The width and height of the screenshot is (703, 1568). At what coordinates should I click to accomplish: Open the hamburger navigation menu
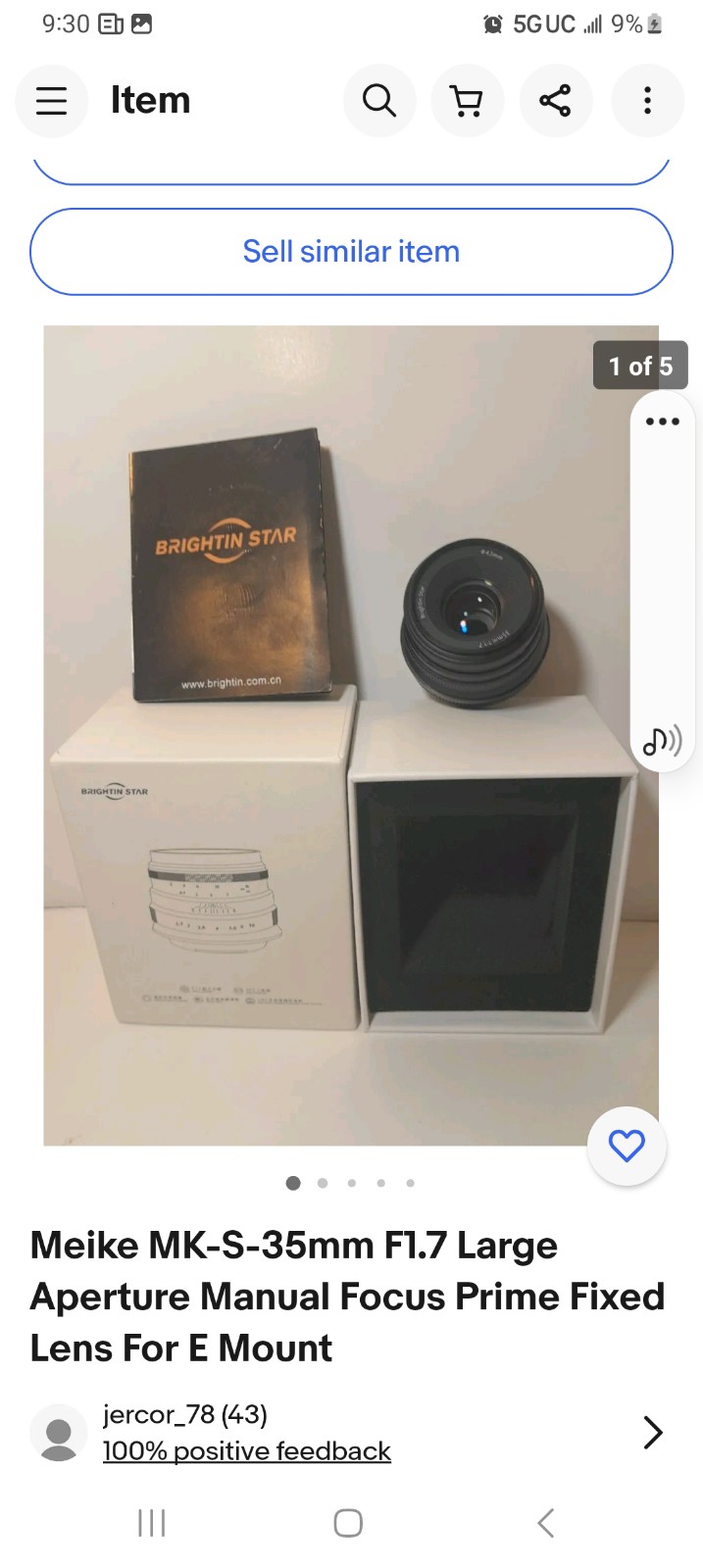52,100
